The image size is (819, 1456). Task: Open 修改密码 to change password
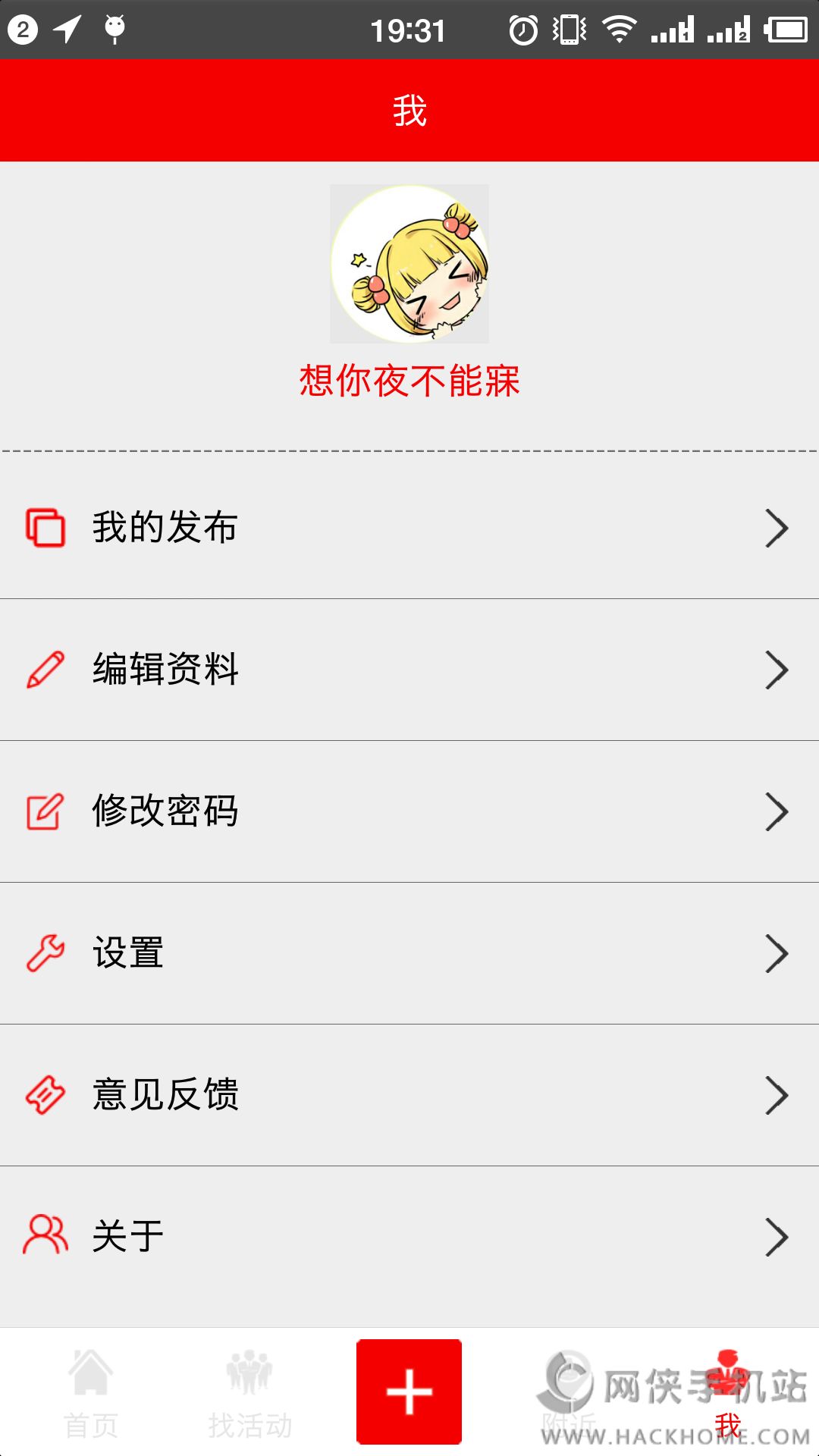pos(409,811)
